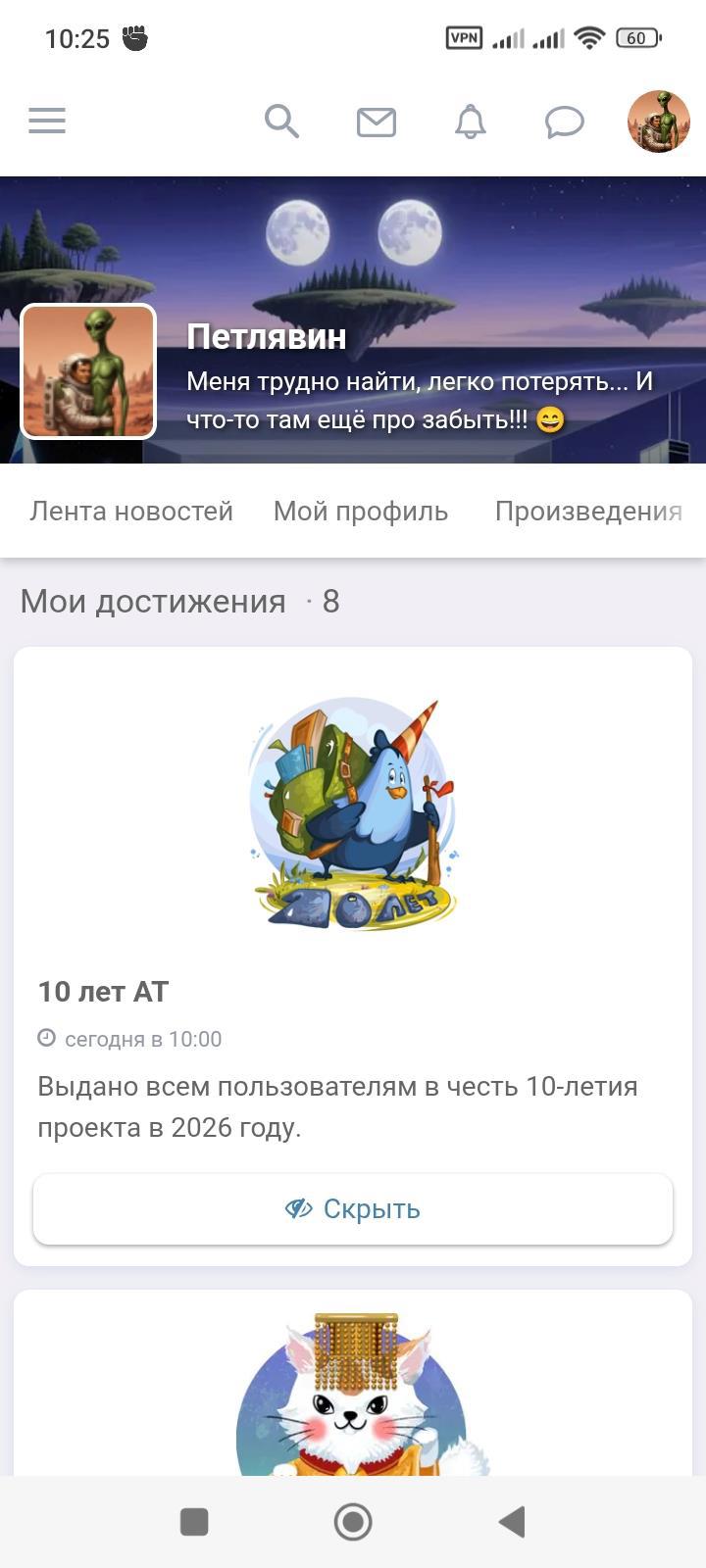The width and height of the screenshot is (706, 1568).
Task: Go back with the system back button
Action: coord(512,1522)
